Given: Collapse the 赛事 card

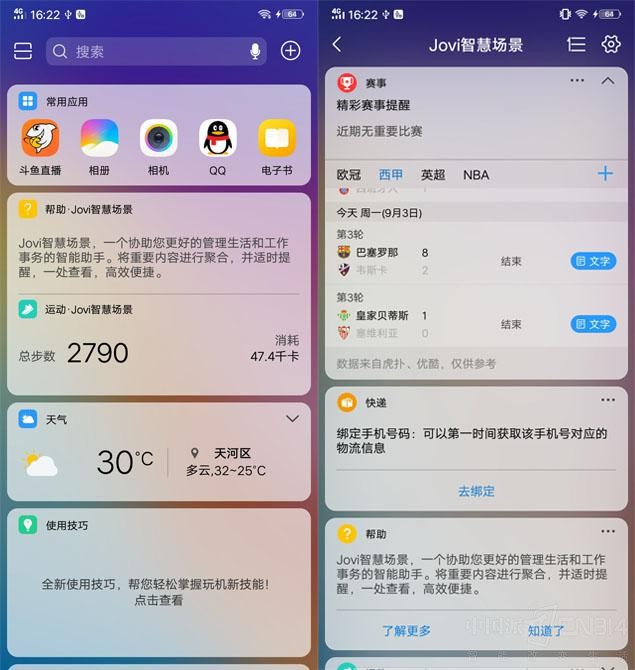Looking at the screenshot, I should point(607,81).
